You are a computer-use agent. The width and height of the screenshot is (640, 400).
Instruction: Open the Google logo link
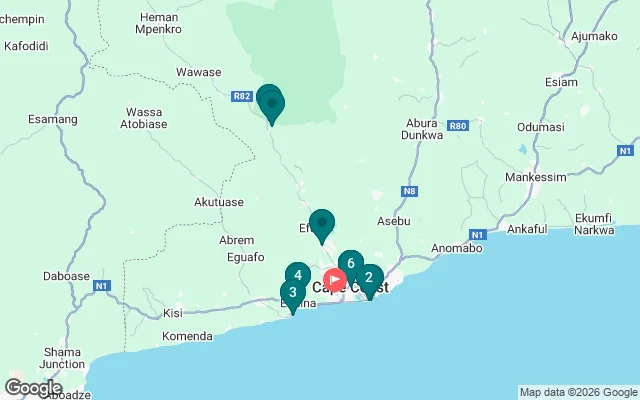[33, 387]
